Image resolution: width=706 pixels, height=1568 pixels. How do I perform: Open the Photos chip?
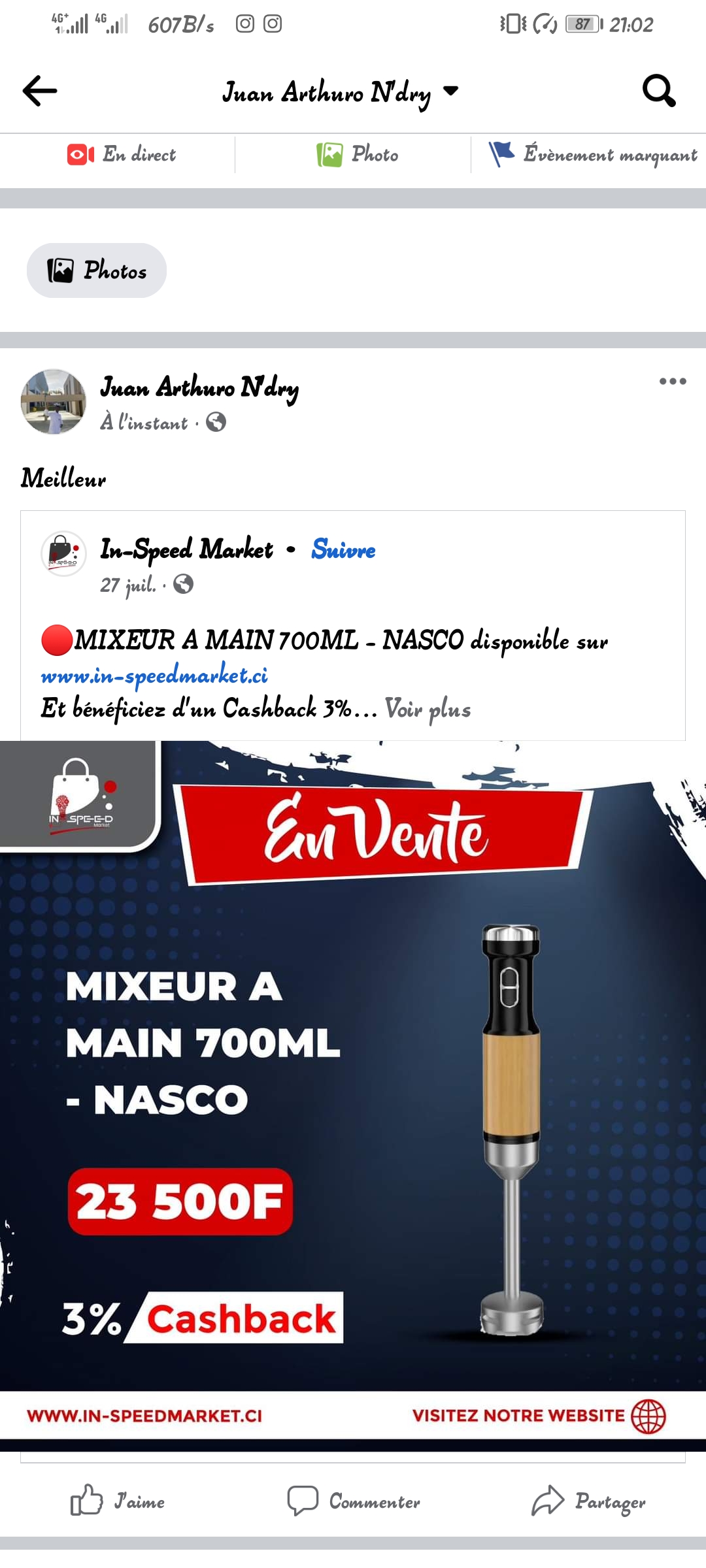point(97,270)
